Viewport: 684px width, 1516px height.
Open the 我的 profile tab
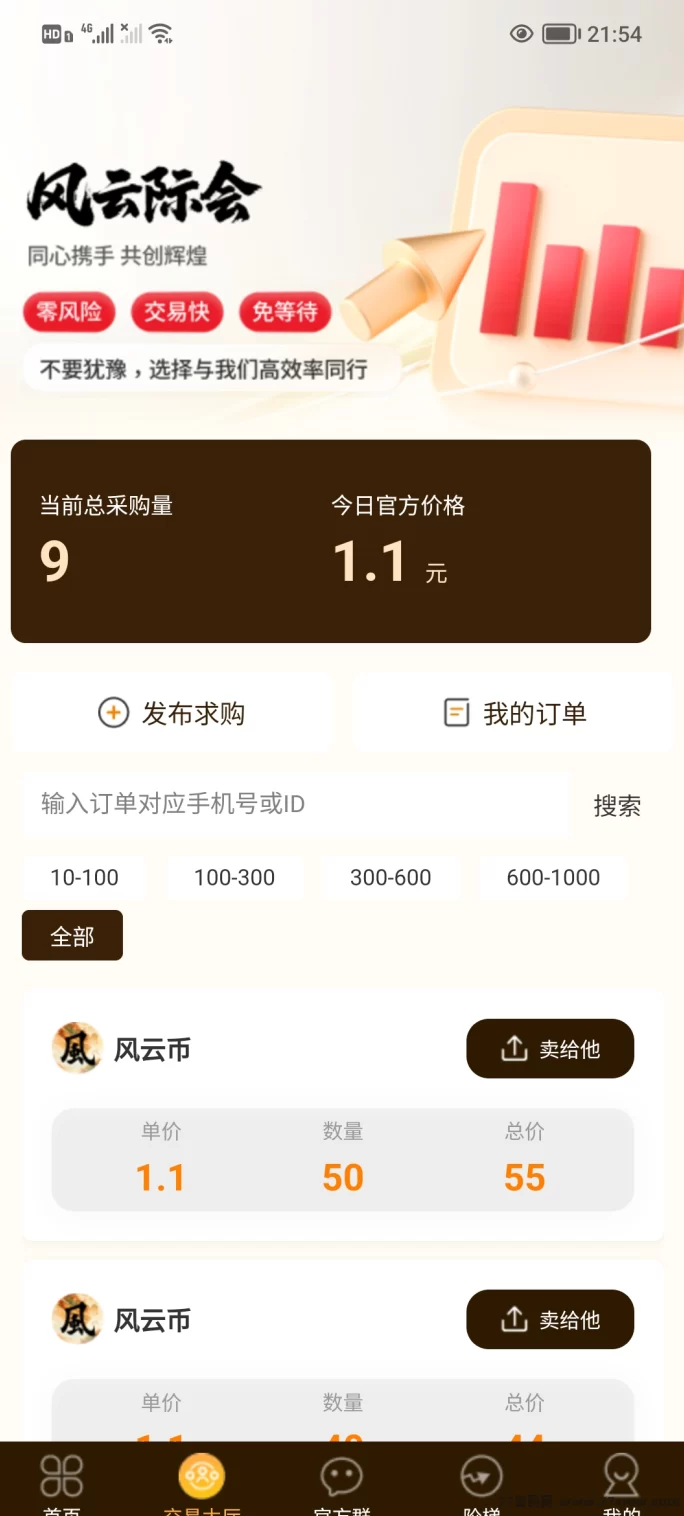coord(621,1483)
